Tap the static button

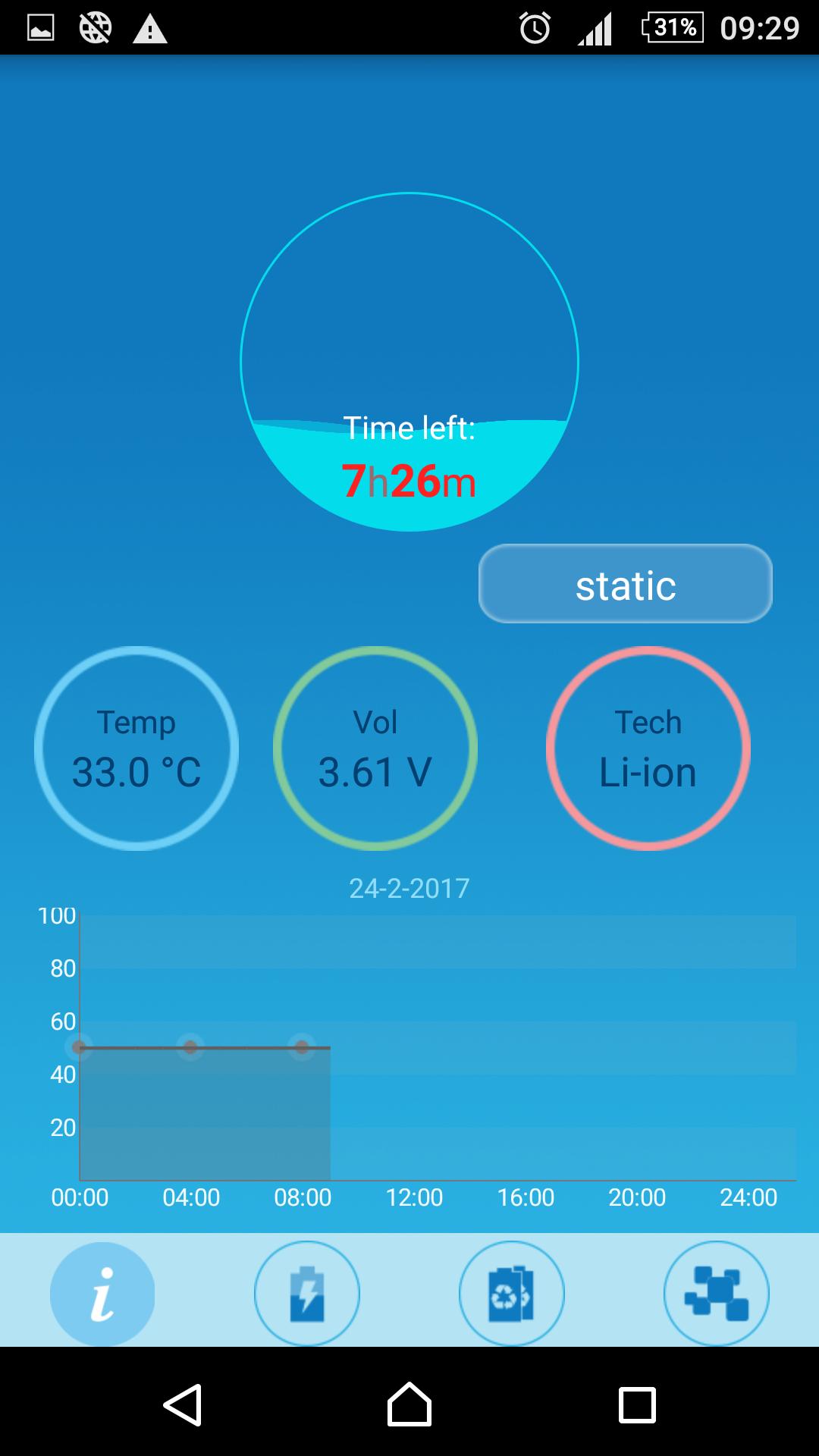click(x=625, y=584)
